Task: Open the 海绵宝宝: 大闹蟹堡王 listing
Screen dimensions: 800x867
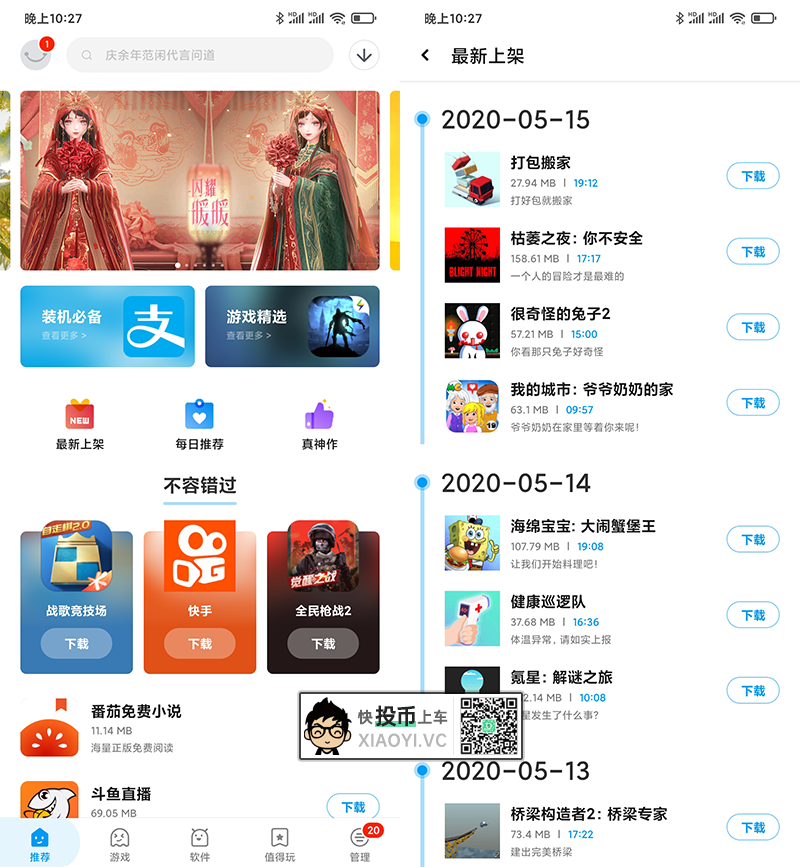Action: coord(583,526)
